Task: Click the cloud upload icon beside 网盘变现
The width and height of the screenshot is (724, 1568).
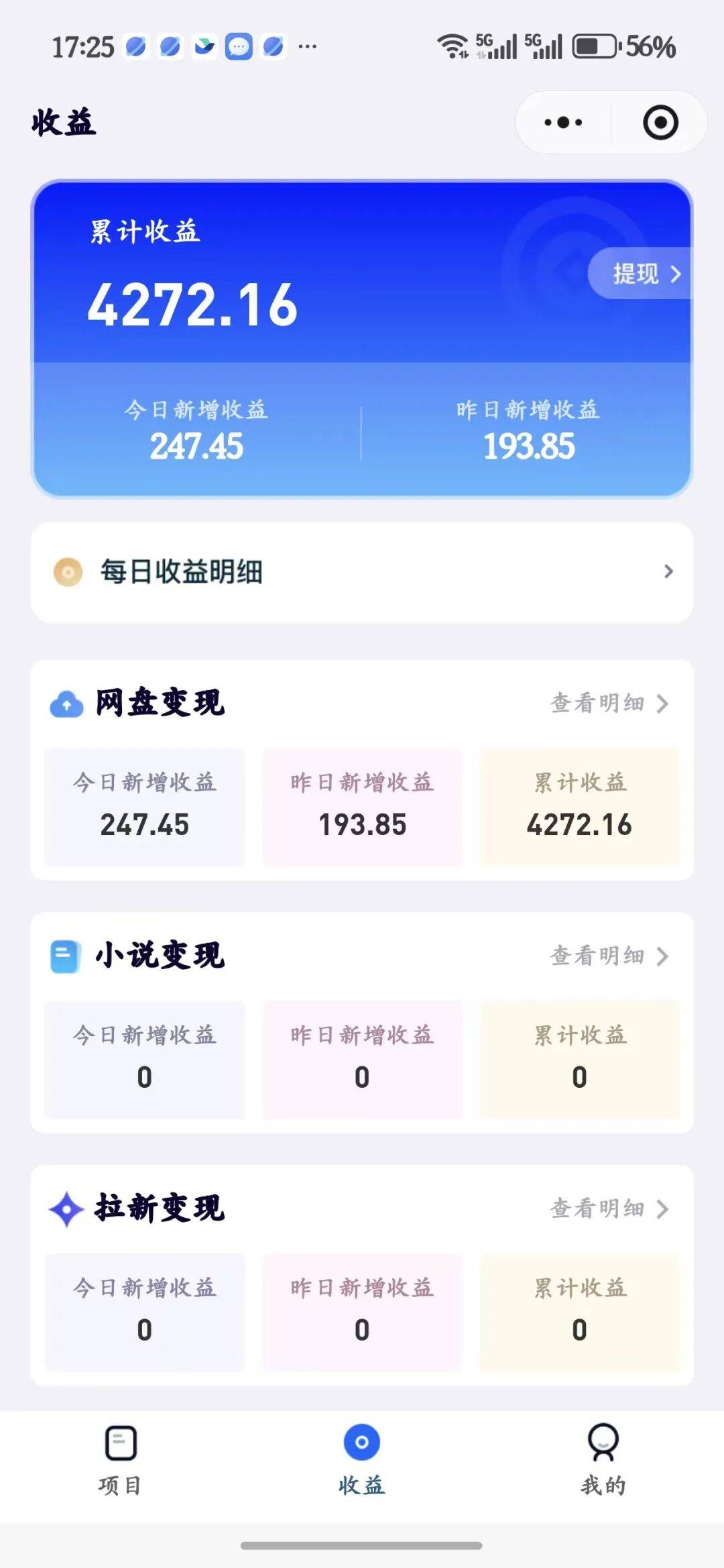Action: (x=65, y=702)
